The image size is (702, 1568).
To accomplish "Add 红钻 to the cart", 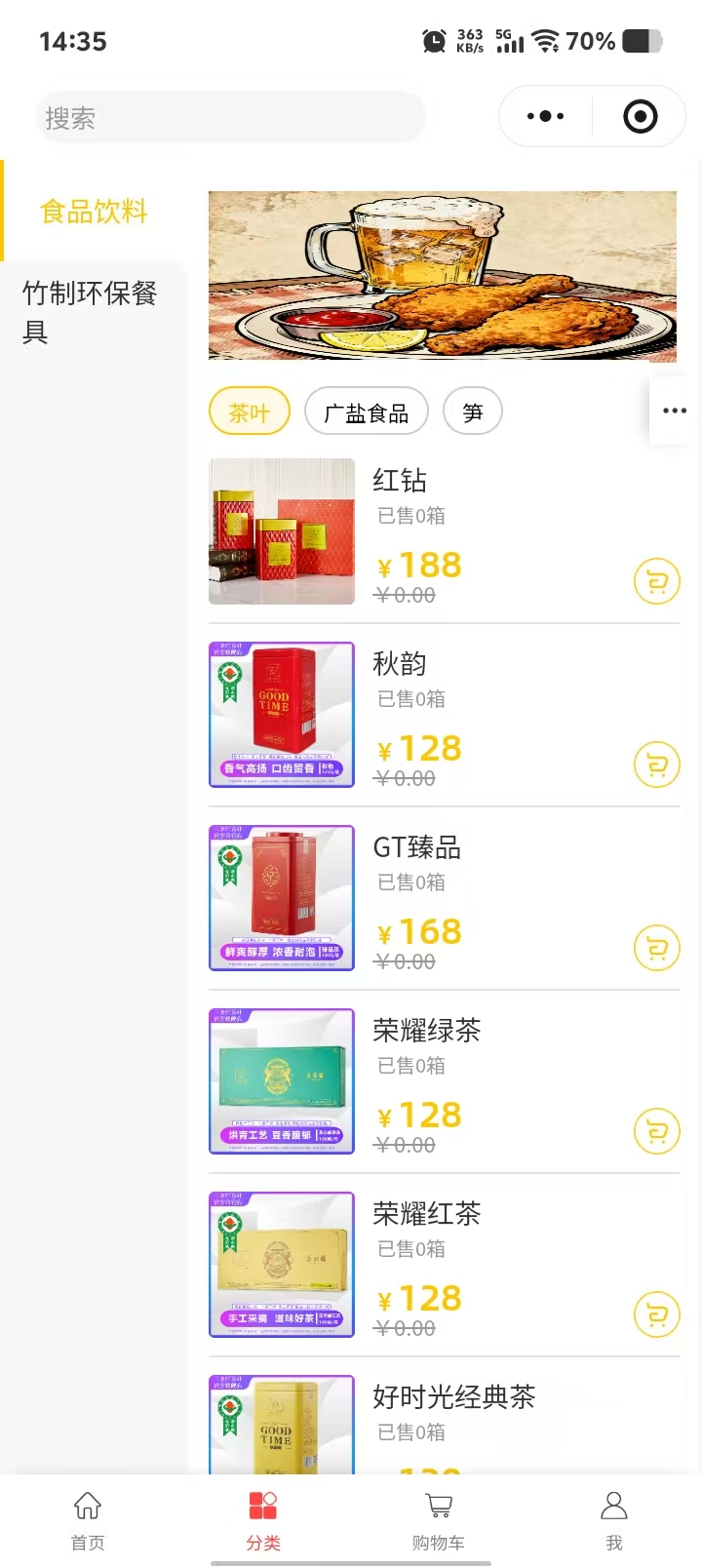I will (x=656, y=582).
